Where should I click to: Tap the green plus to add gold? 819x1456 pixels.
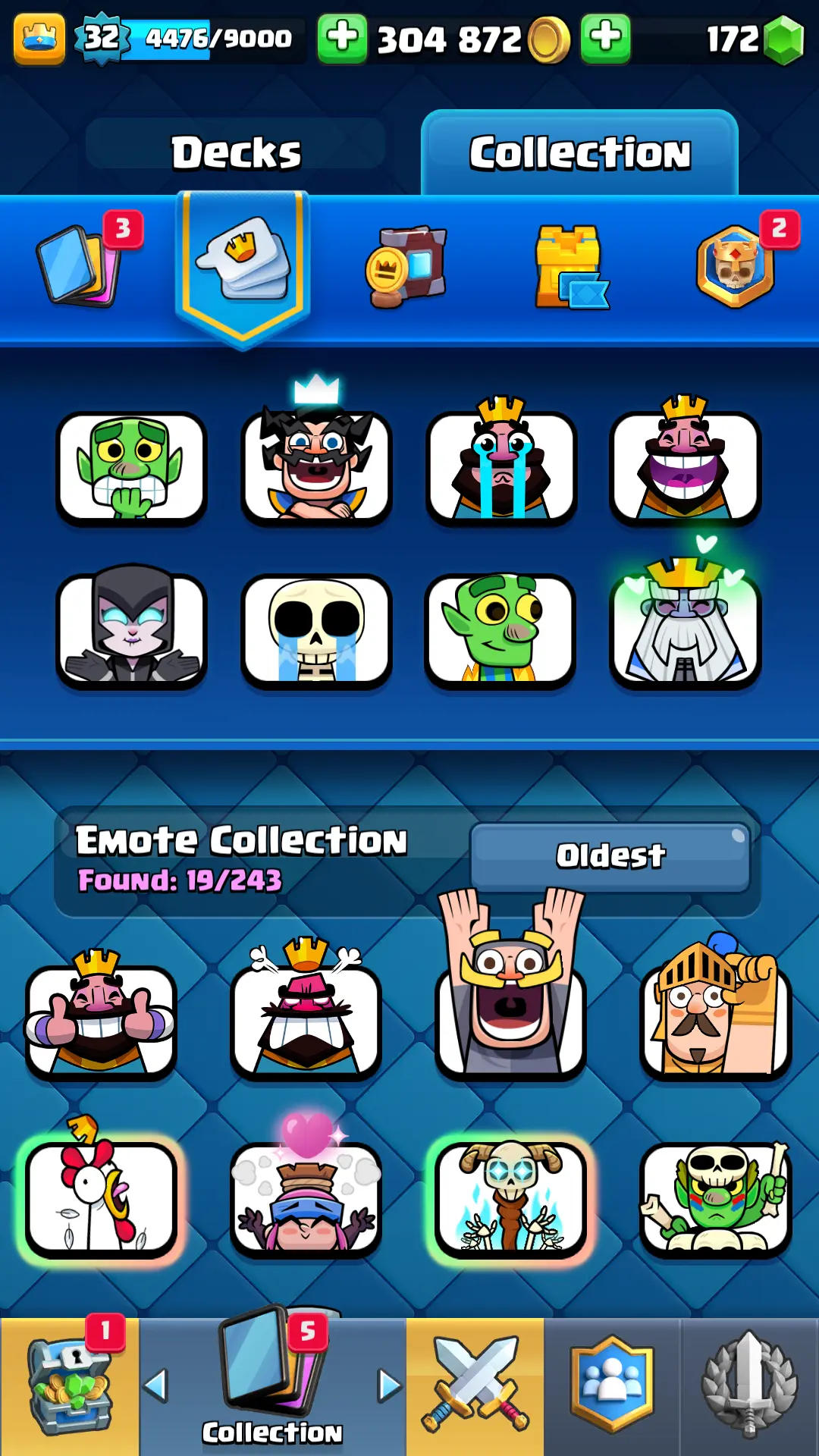[x=342, y=37]
